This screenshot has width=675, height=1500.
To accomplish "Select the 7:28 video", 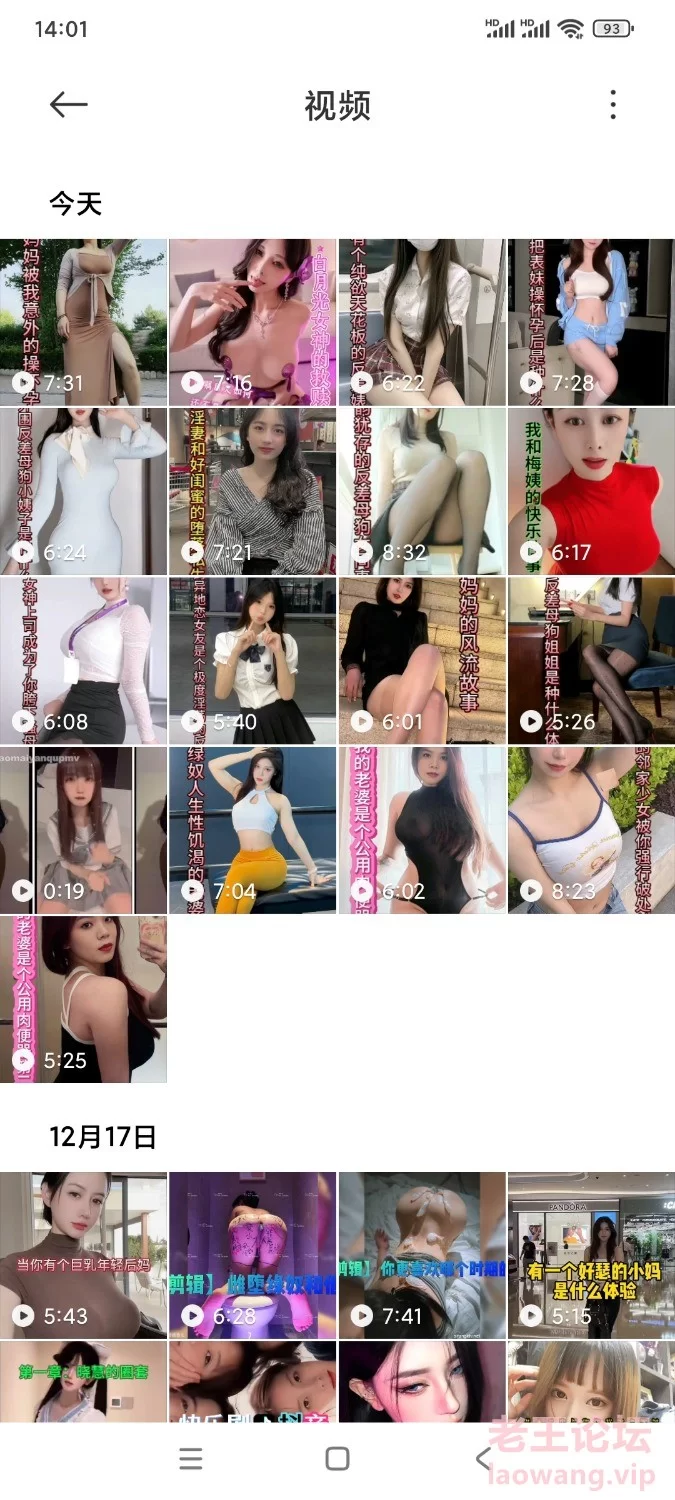I will [591, 322].
